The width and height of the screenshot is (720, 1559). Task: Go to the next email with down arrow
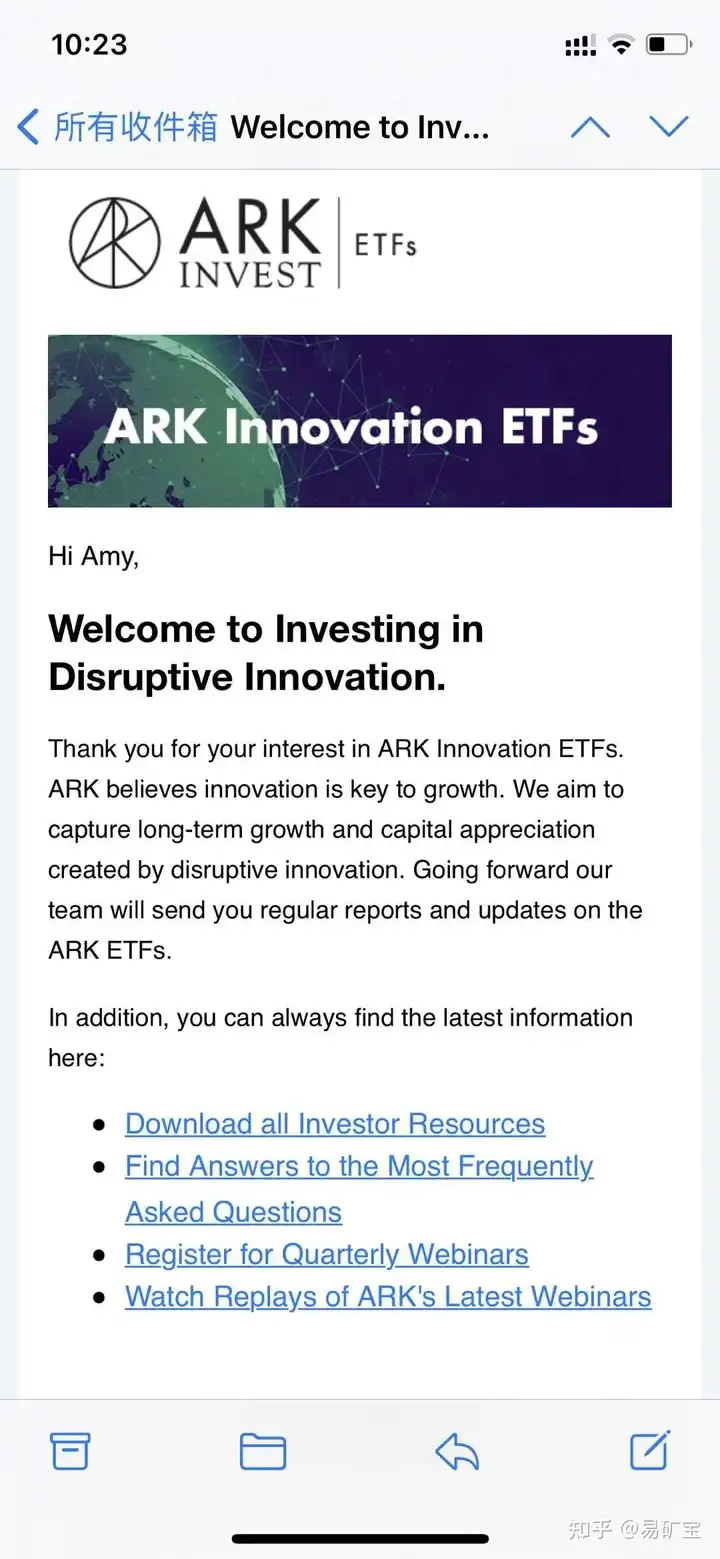pos(668,126)
